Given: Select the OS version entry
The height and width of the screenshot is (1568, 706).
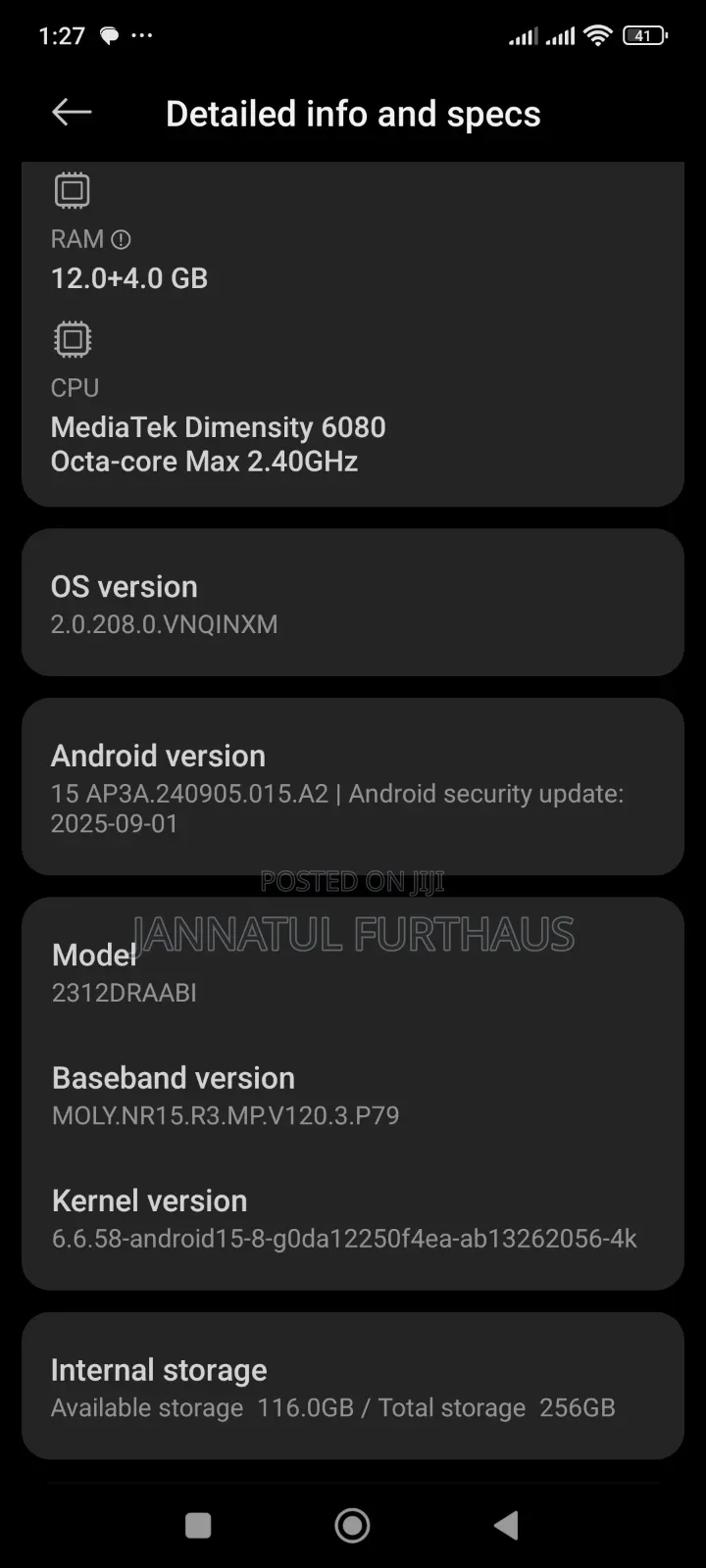Looking at the screenshot, I should [x=353, y=602].
